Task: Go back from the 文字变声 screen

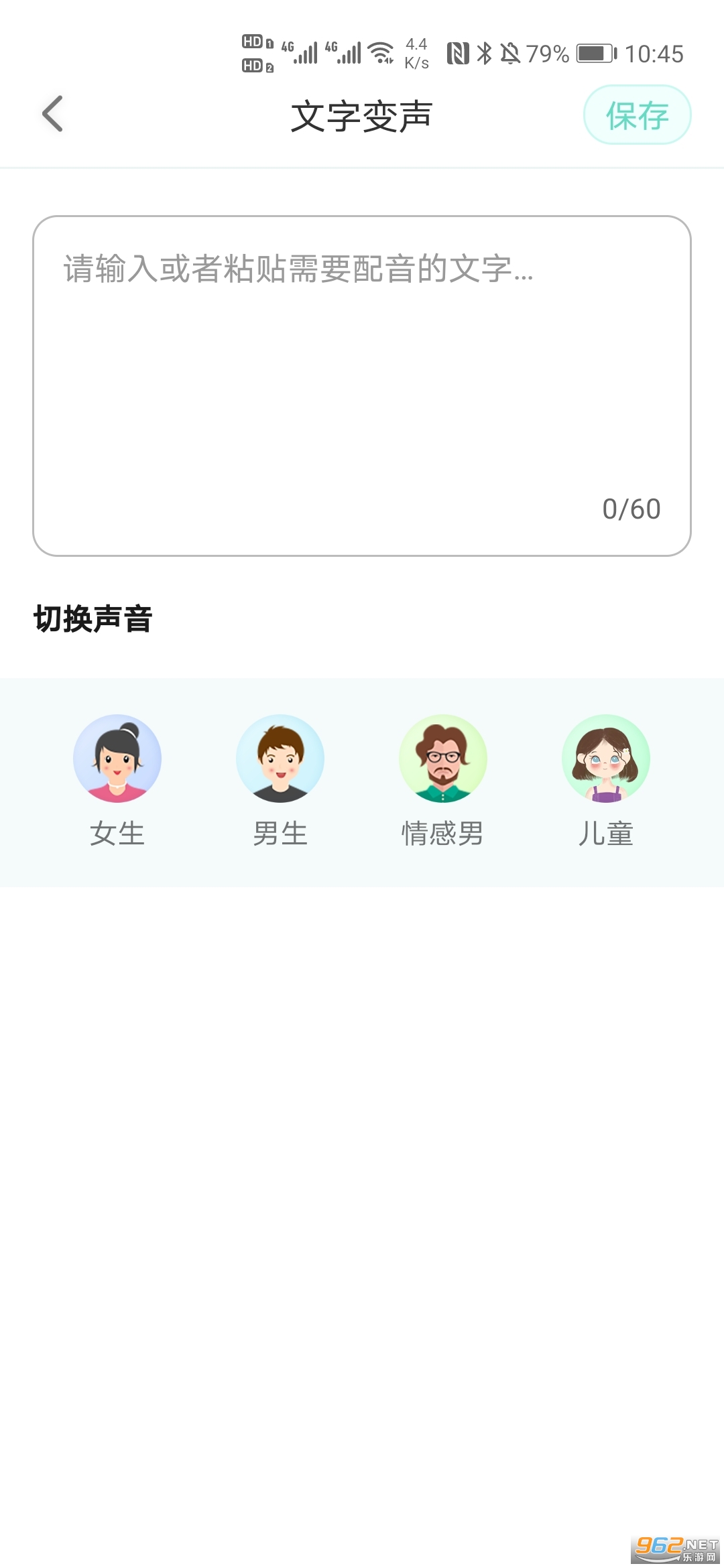Action: click(x=52, y=114)
